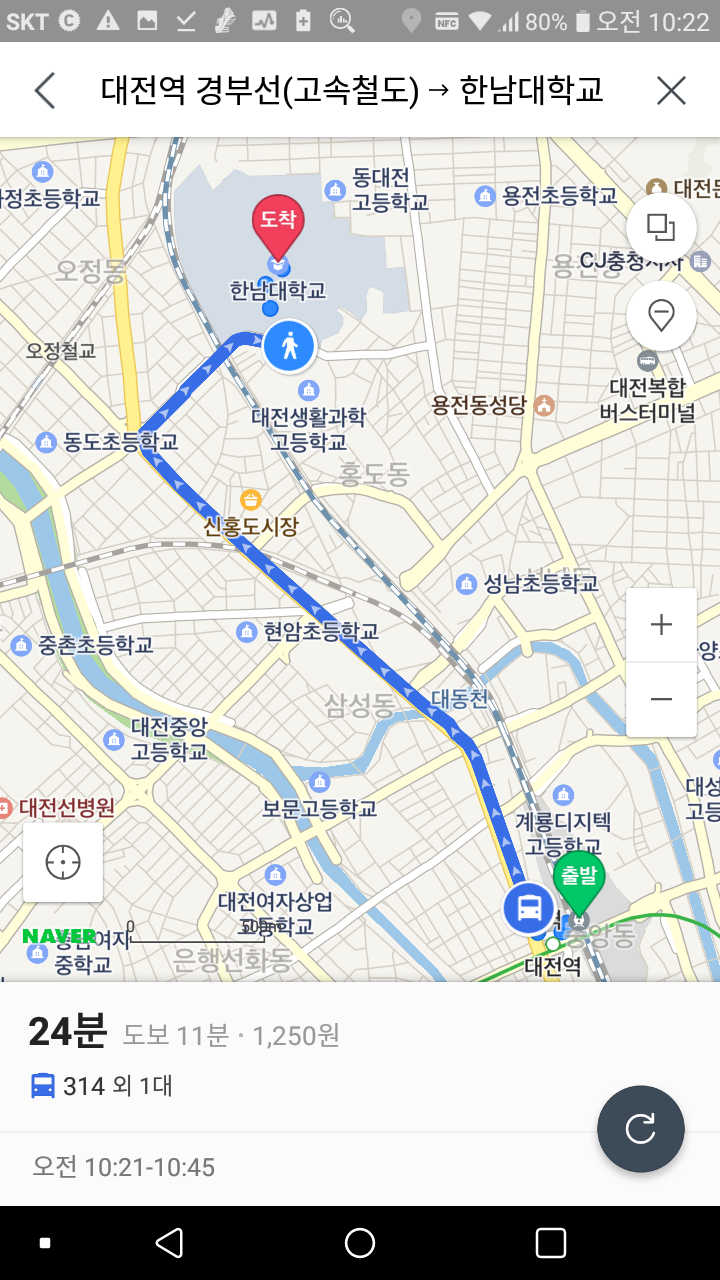Zoom out on the map
The image size is (720, 1280).
pyautogui.click(x=661, y=699)
